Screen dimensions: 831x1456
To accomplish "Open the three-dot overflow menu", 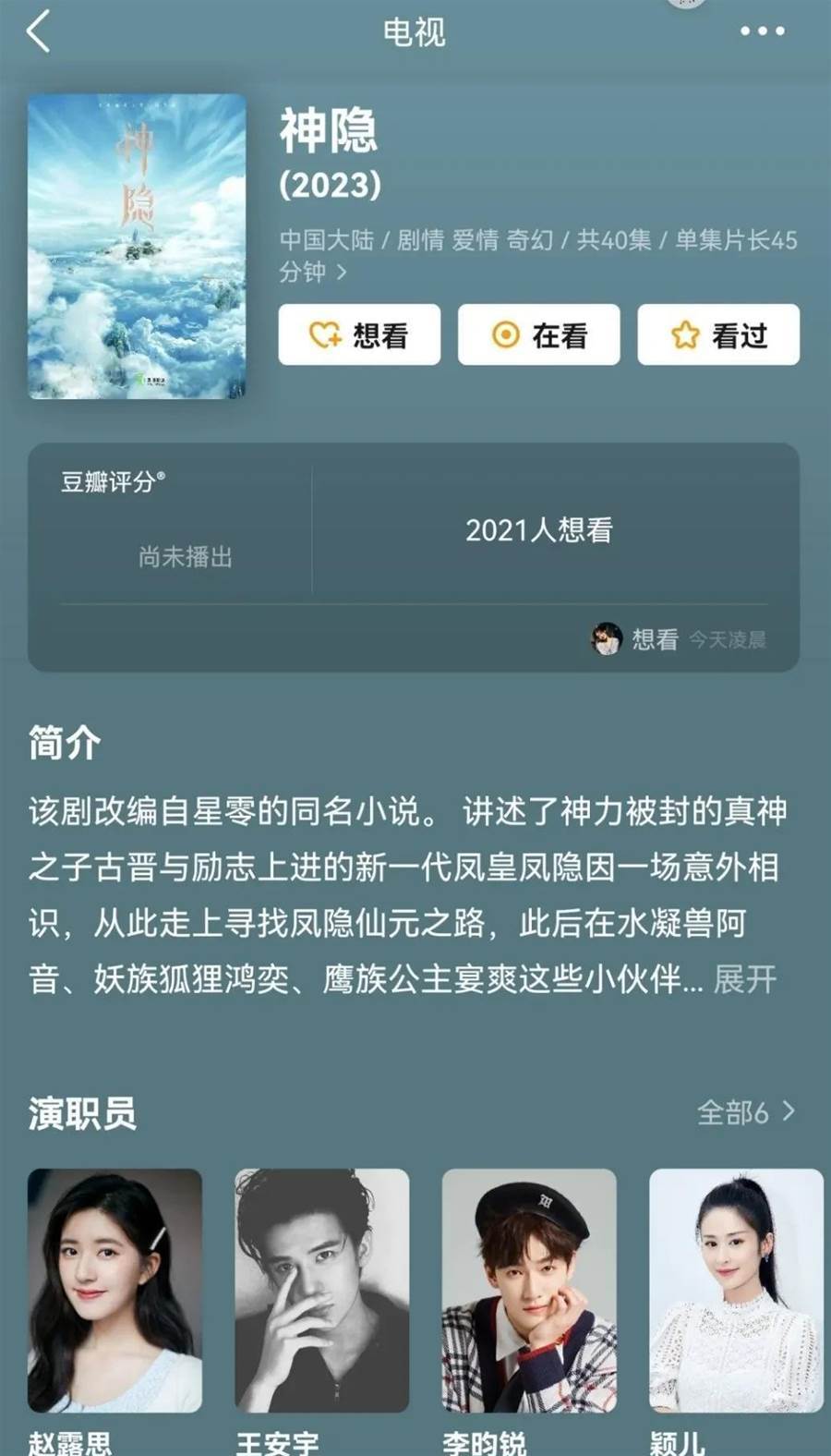I will tap(763, 31).
